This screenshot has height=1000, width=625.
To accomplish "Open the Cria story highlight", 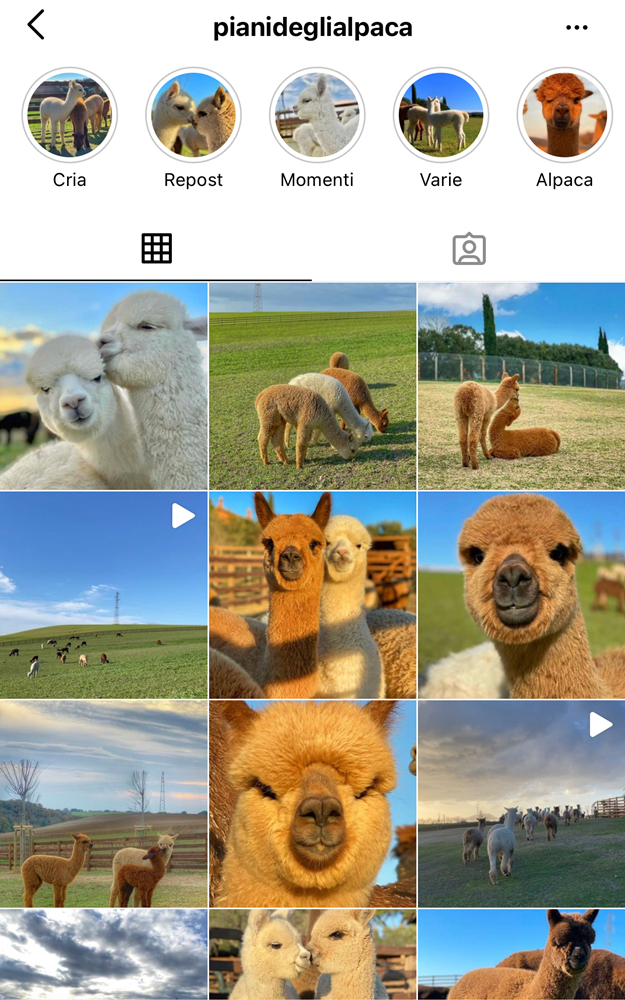I will (x=70, y=116).
